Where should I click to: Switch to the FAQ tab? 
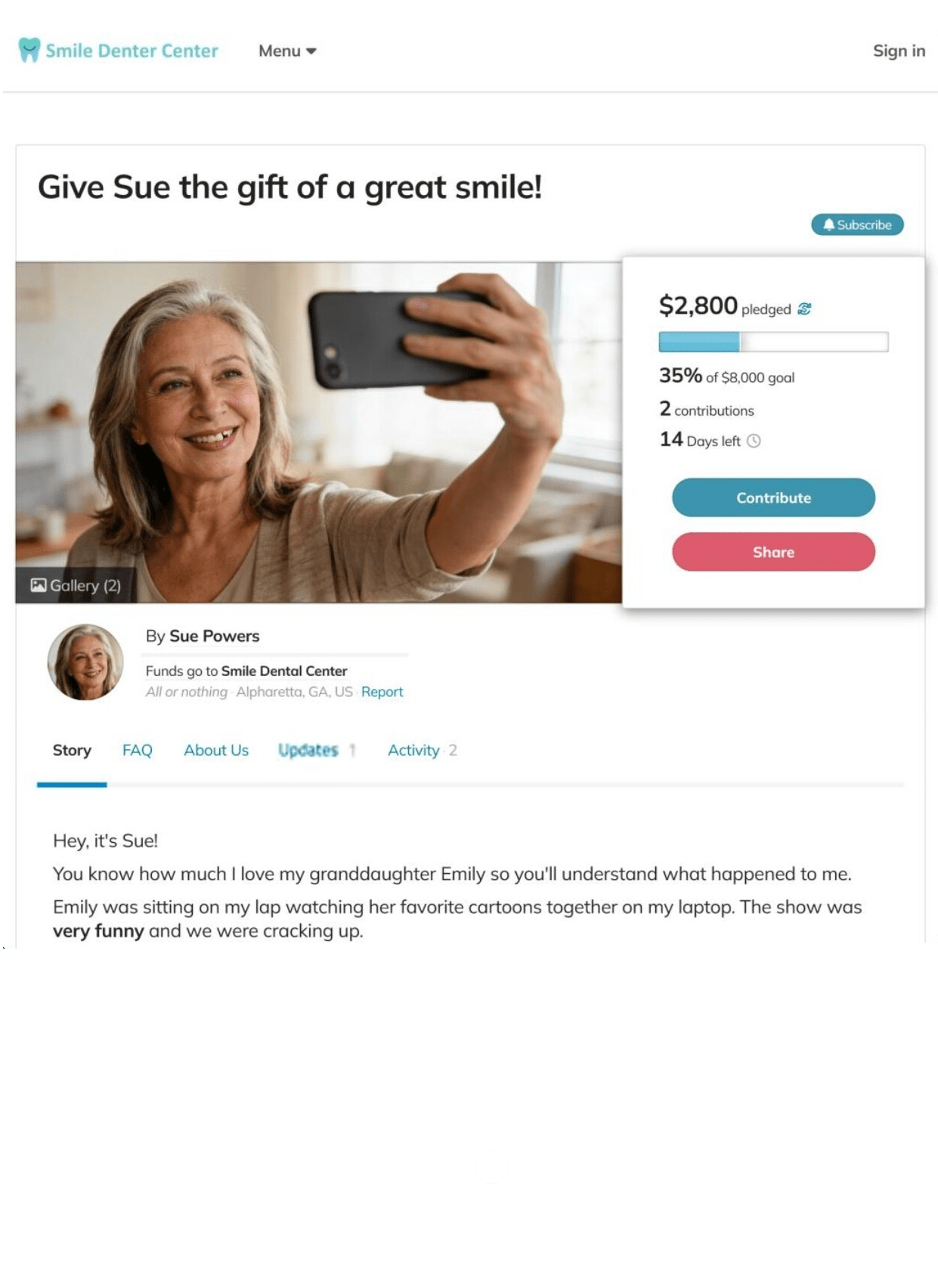[138, 750]
